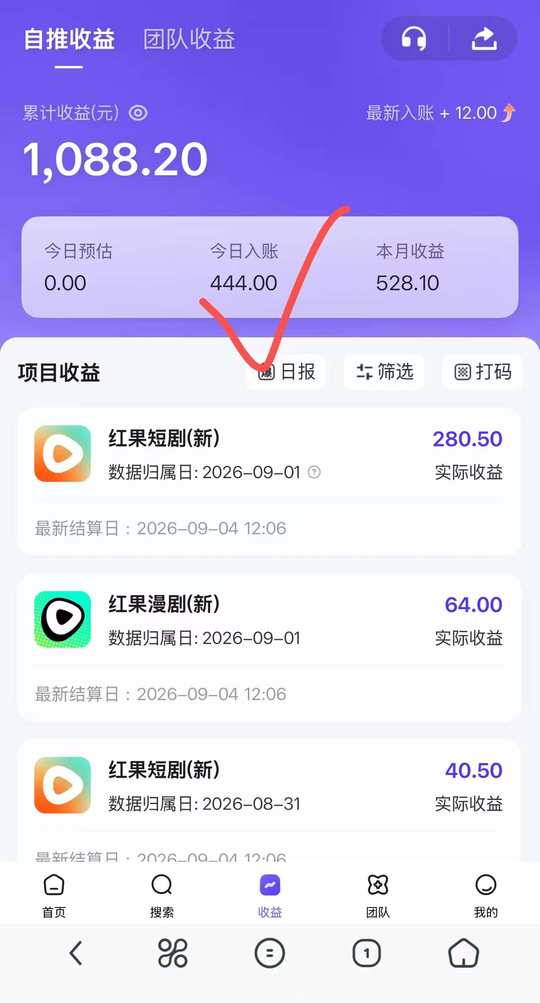
Task: Open the 筛选 filter options
Action: 385,372
